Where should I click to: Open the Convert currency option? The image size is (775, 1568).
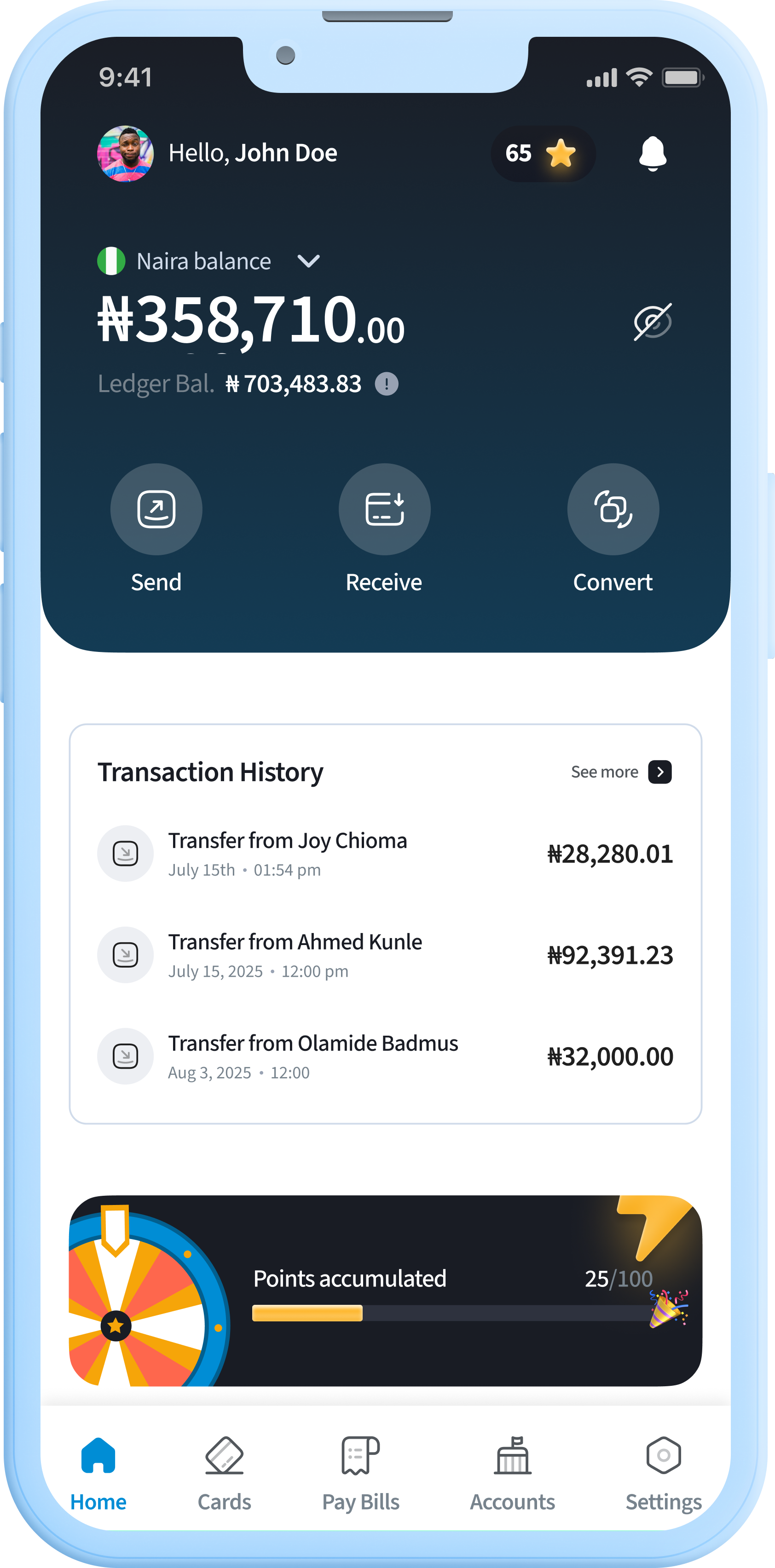(613, 509)
